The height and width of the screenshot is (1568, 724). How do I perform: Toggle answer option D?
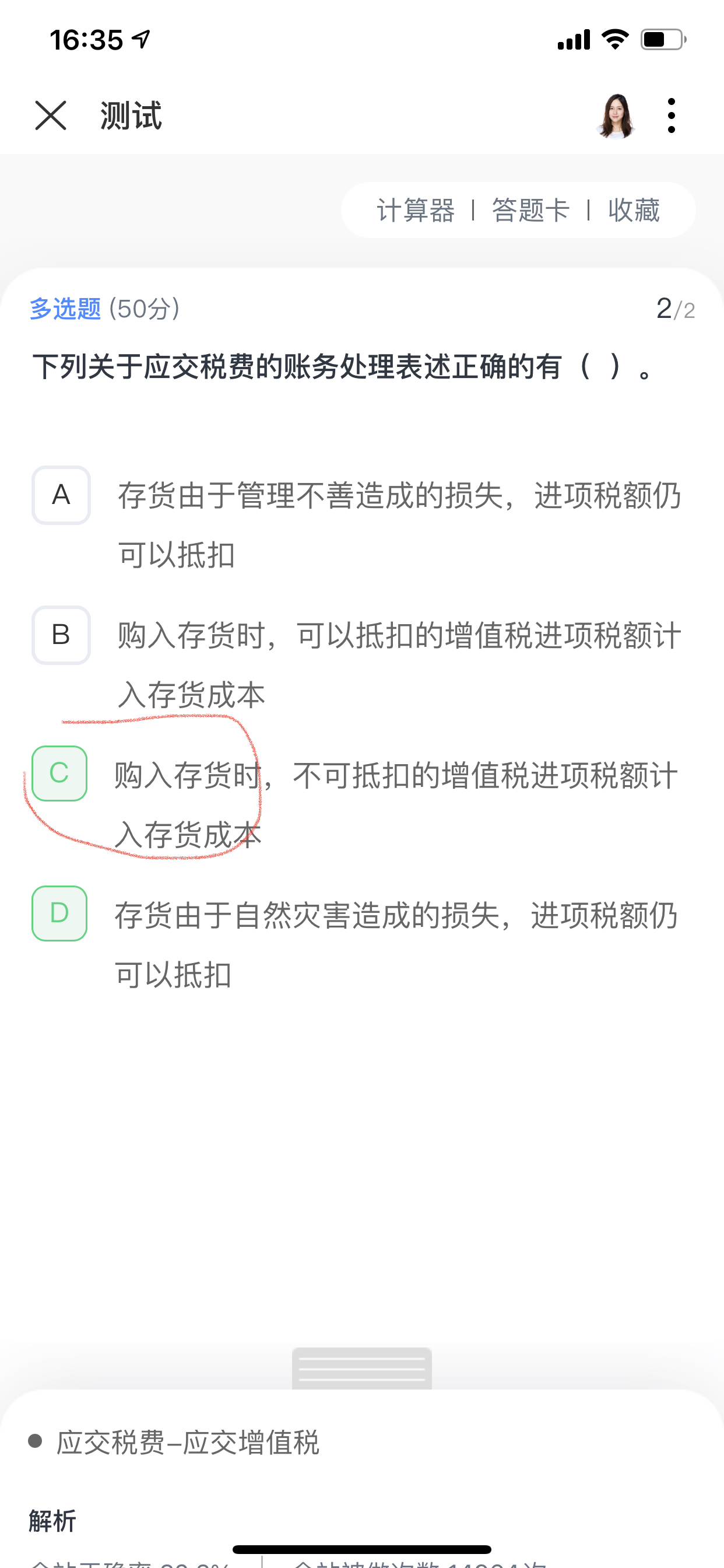coord(59,914)
